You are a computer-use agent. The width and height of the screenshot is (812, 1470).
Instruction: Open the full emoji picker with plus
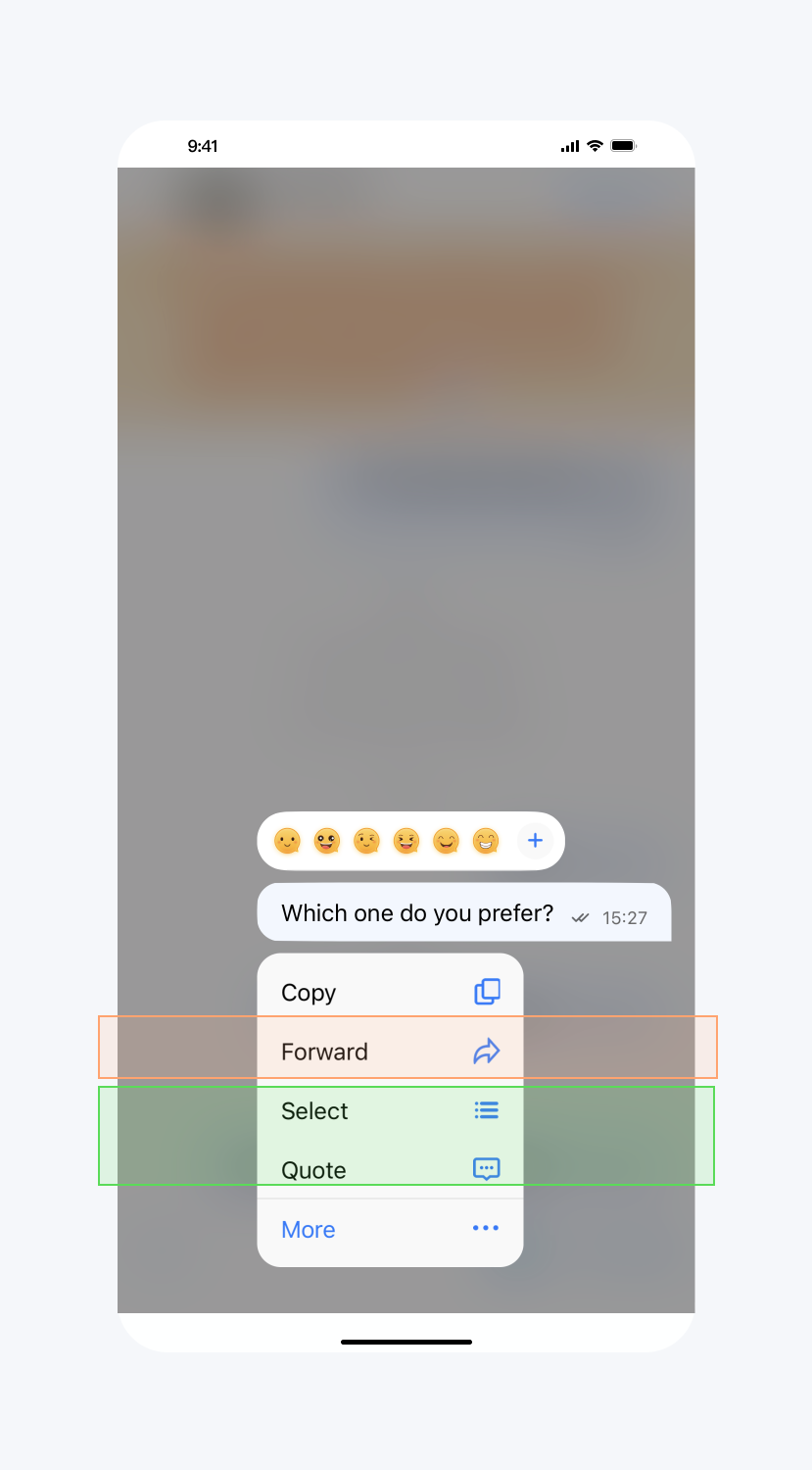pos(535,841)
